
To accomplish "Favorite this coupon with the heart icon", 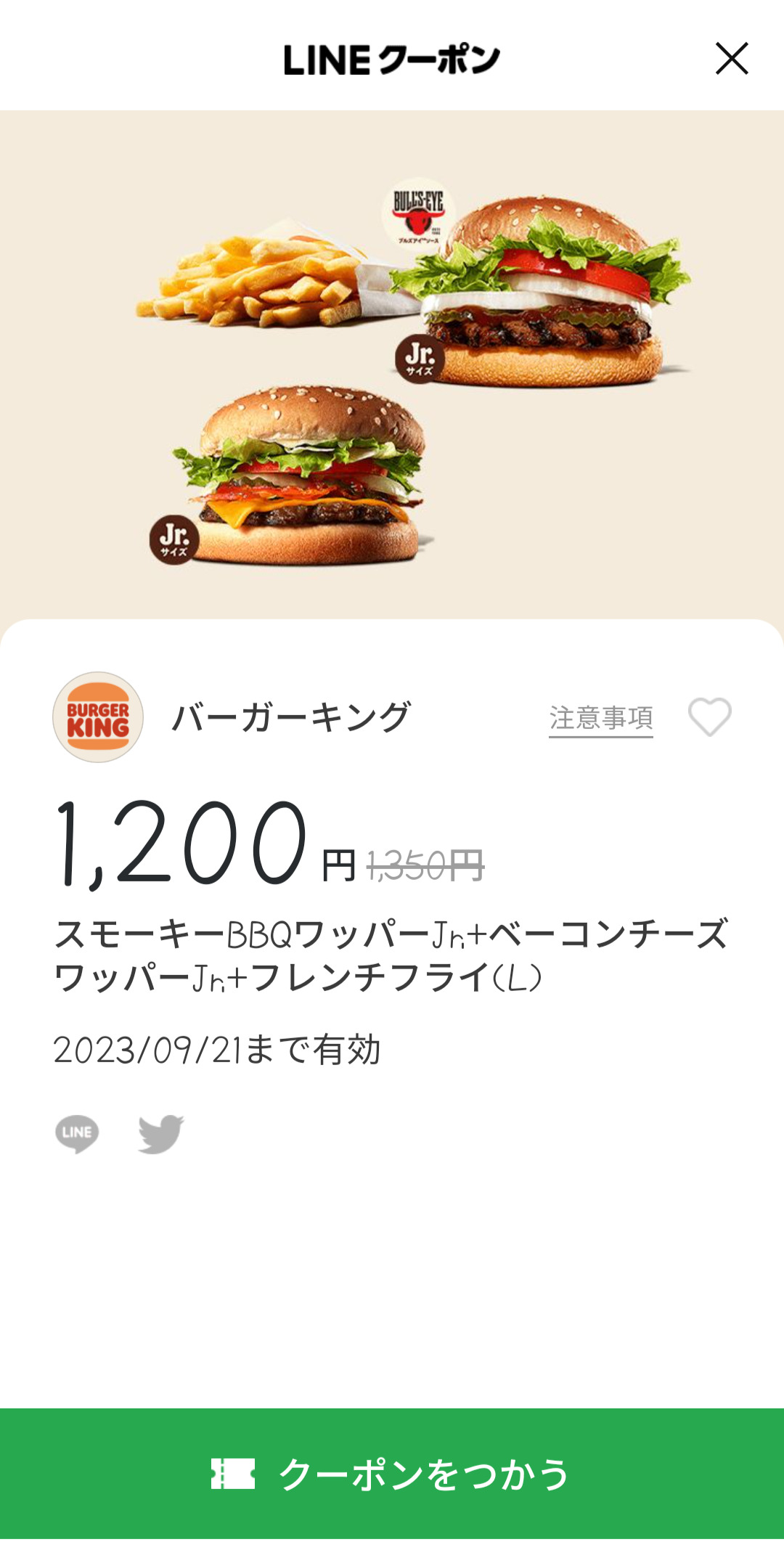I will point(709,717).
